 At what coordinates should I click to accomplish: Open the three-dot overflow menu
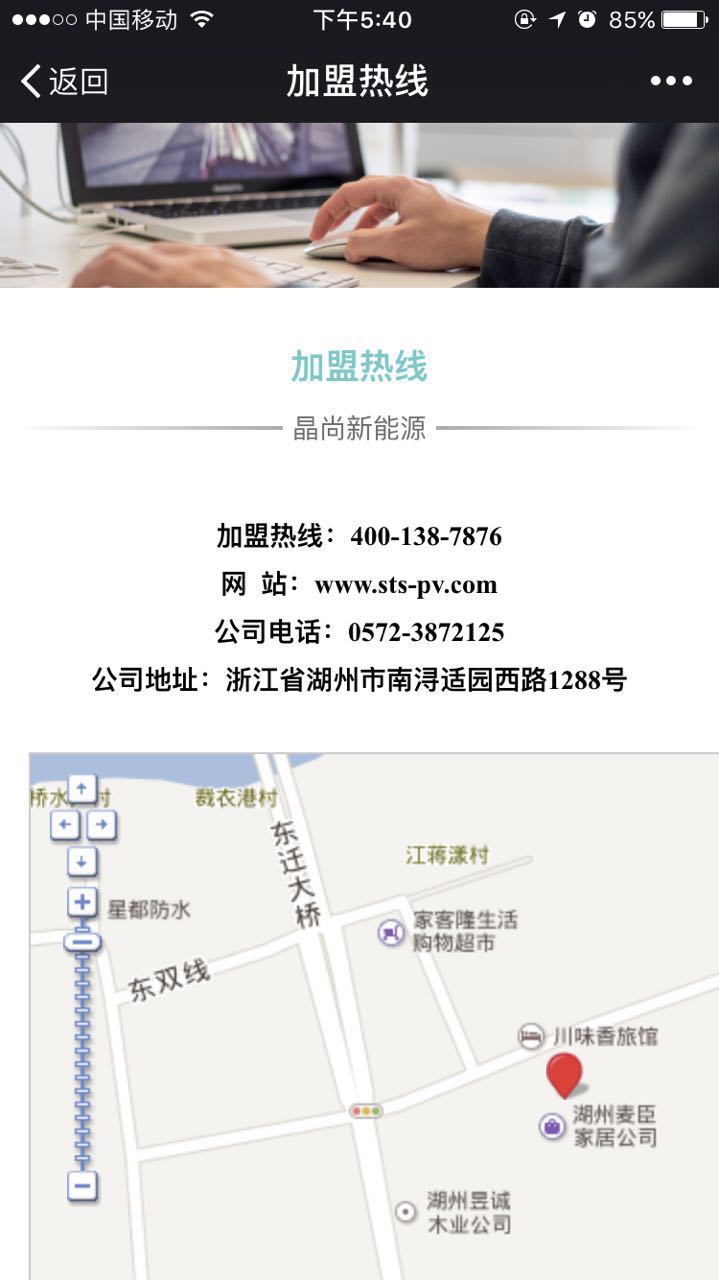(670, 81)
